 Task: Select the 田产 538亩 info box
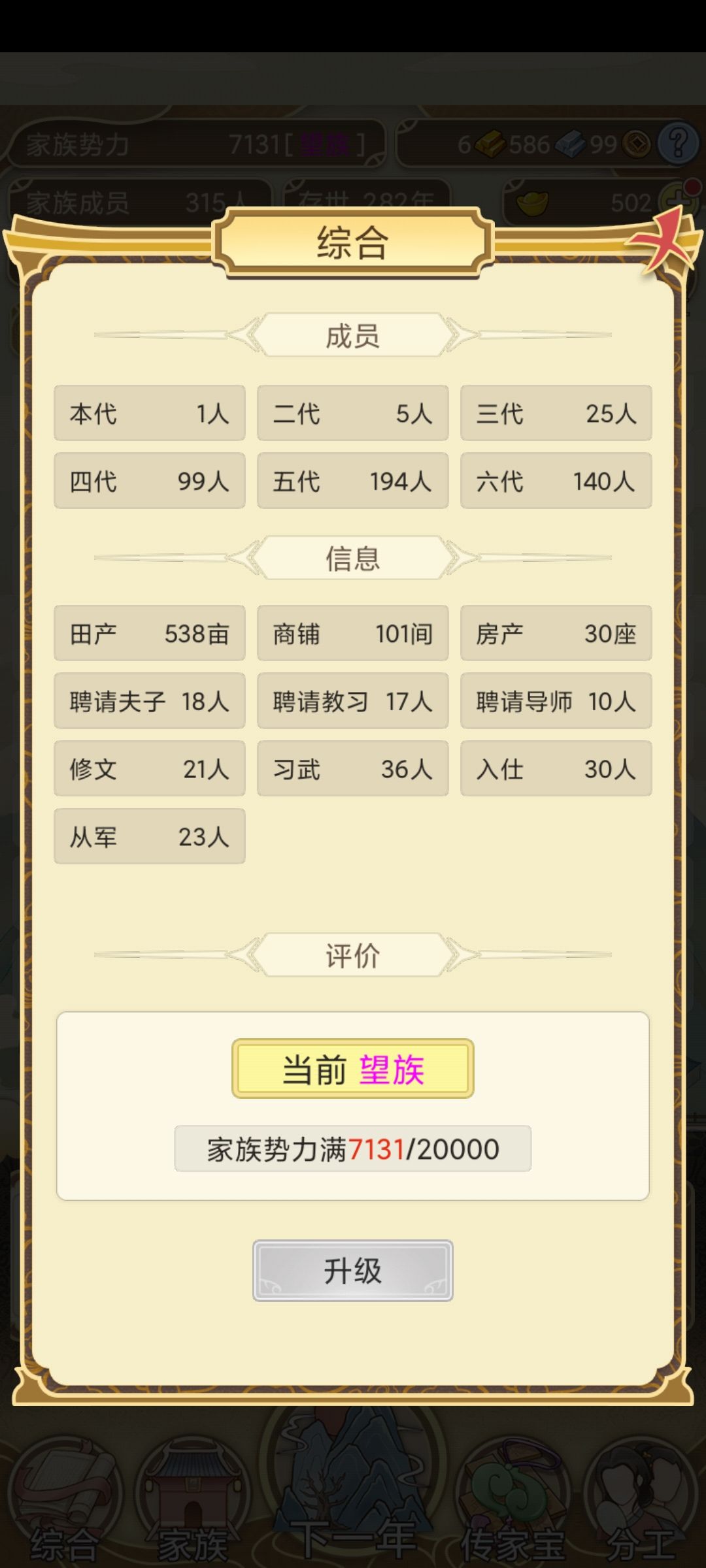(x=149, y=632)
